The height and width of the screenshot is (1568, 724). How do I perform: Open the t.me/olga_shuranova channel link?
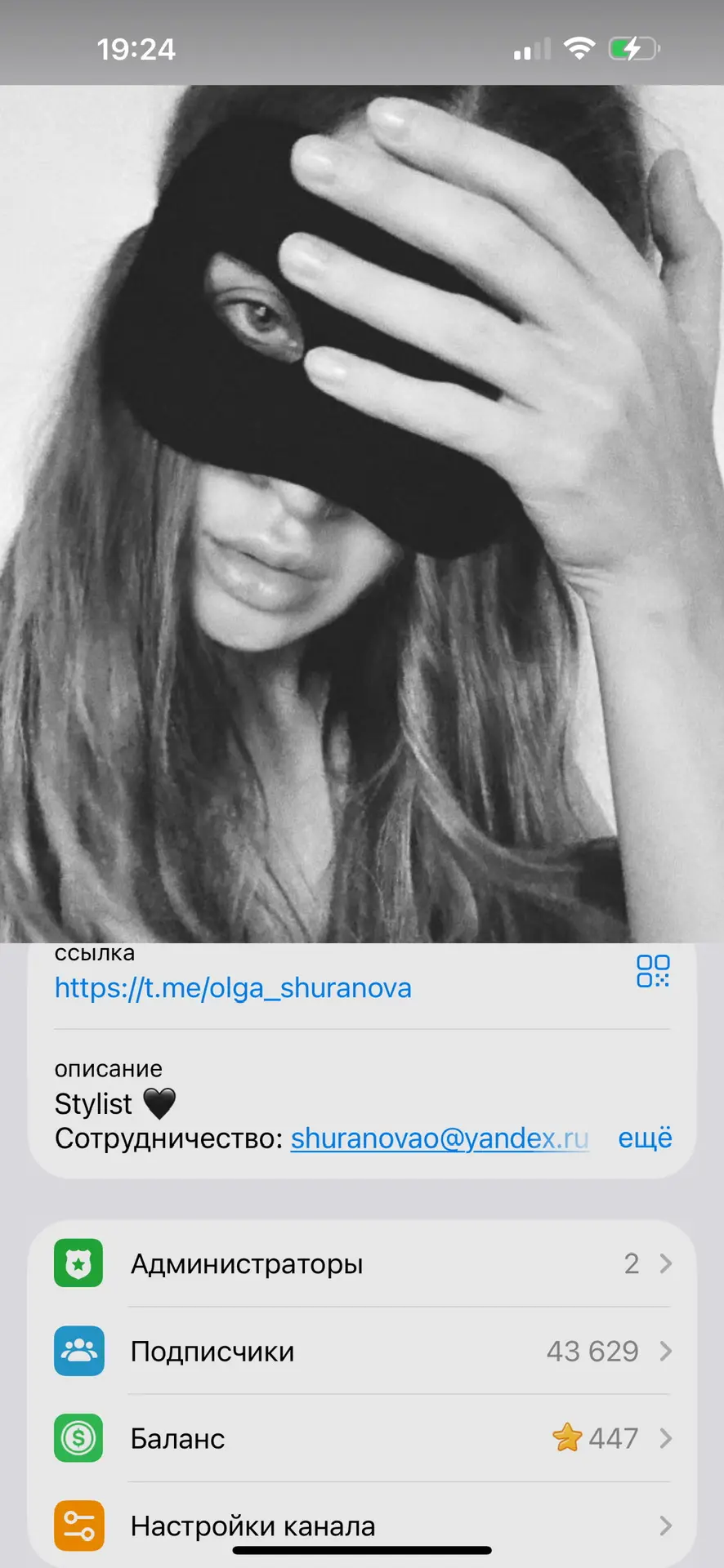[x=233, y=988]
